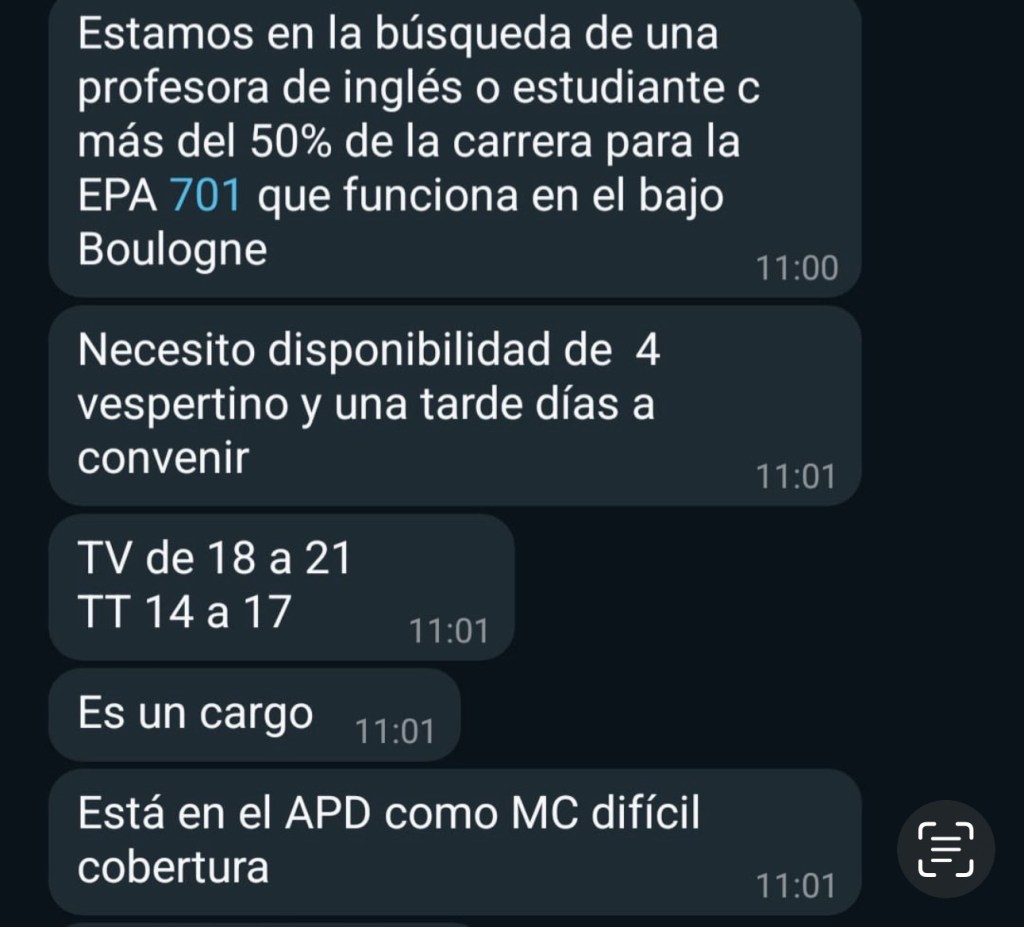
Task: Tap the text scan button
Action: (945, 849)
